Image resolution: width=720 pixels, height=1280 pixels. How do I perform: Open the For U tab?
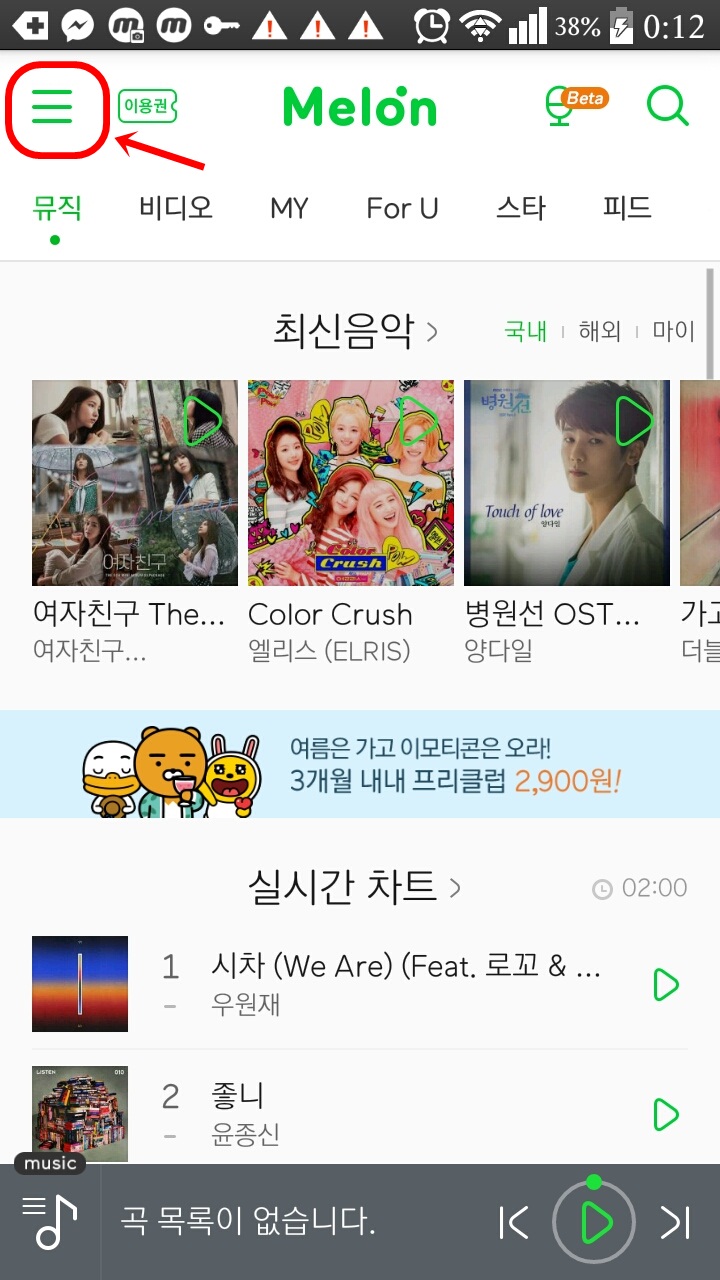pos(402,208)
